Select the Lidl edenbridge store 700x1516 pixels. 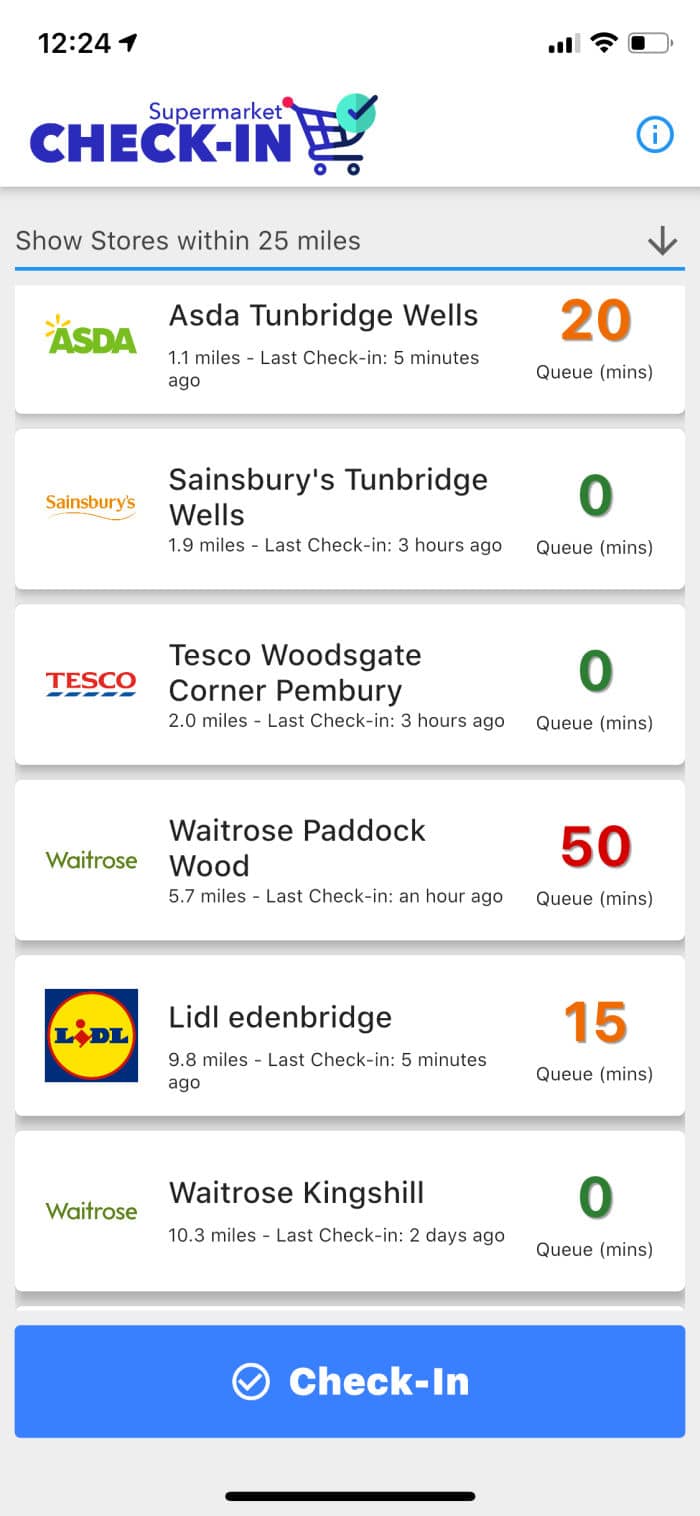(x=350, y=1035)
